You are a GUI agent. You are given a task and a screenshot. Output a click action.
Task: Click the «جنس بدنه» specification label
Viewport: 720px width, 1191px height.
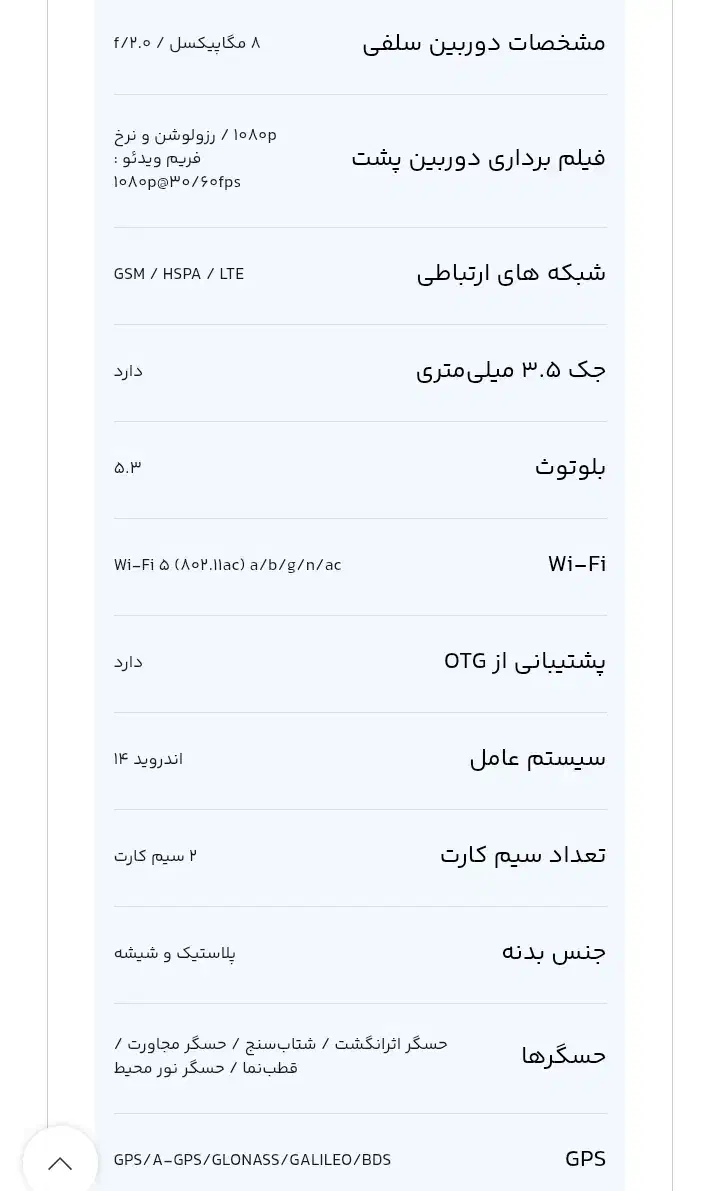(552, 952)
